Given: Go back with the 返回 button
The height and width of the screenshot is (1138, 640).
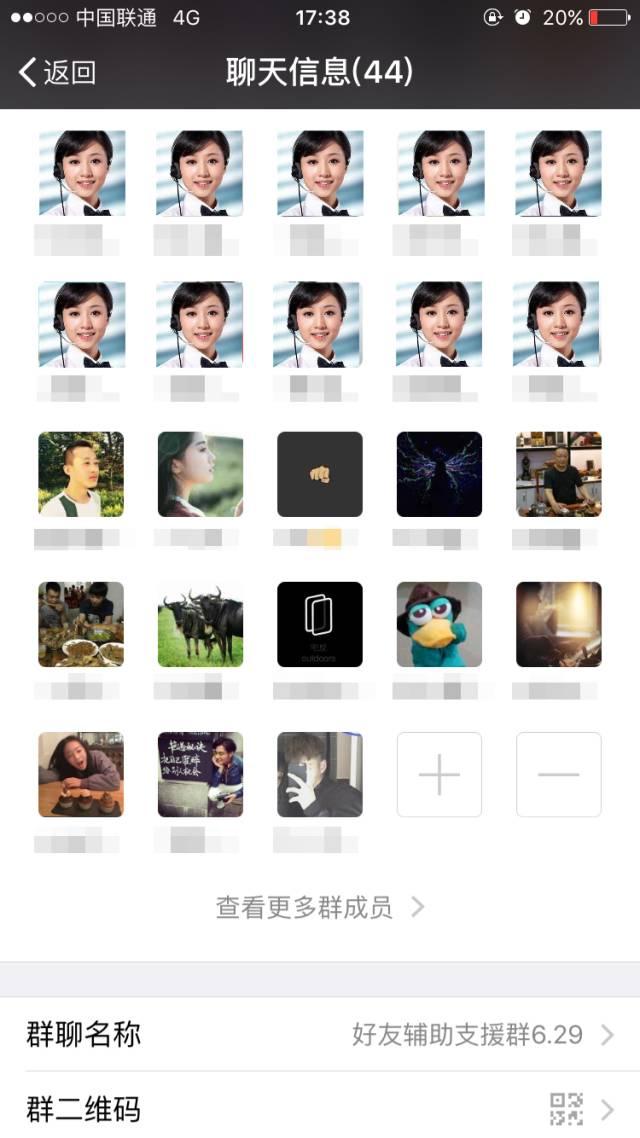Looking at the screenshot, I should (x=57, y=73).
